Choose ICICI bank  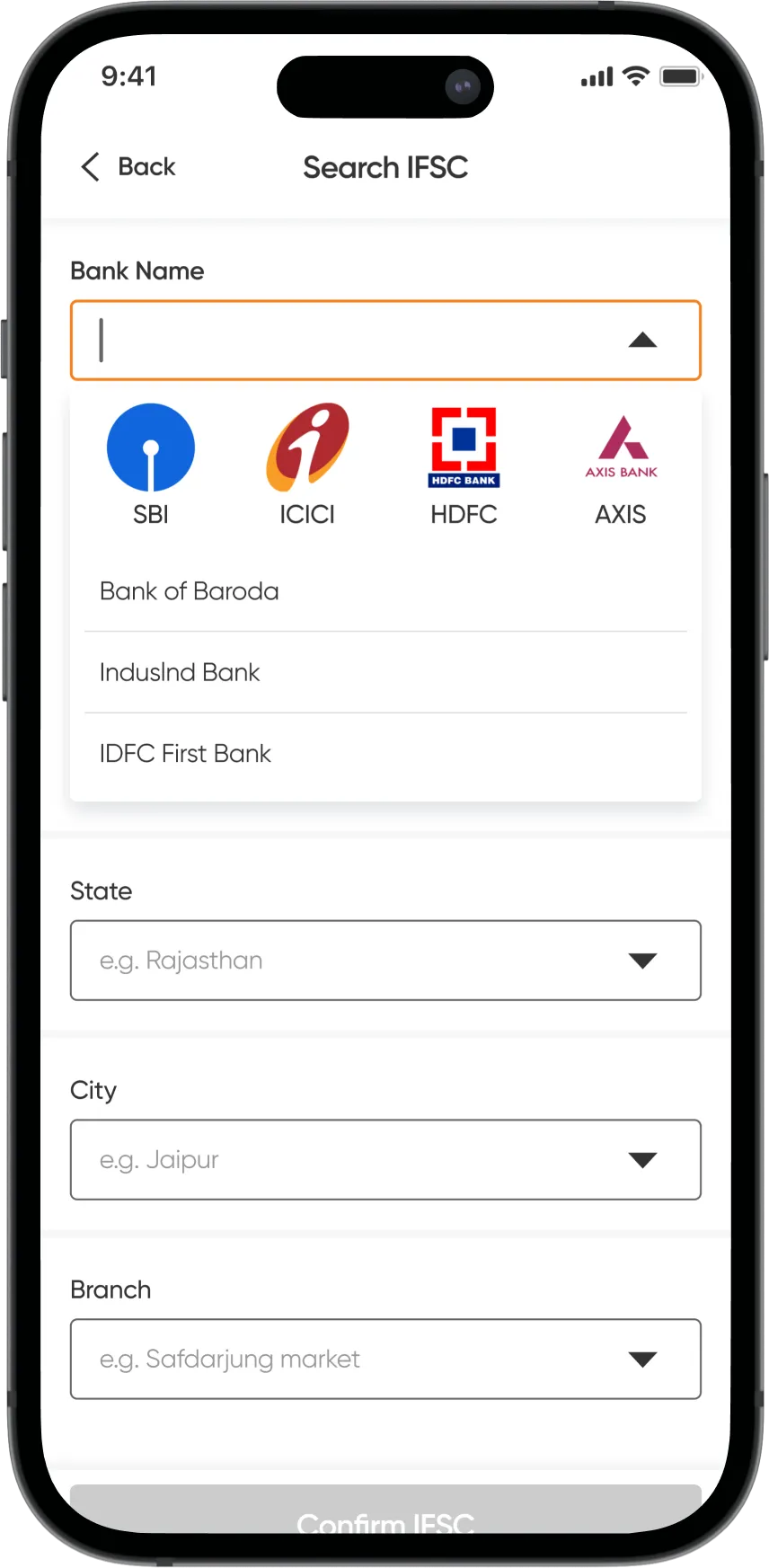(x=307, y=465)
